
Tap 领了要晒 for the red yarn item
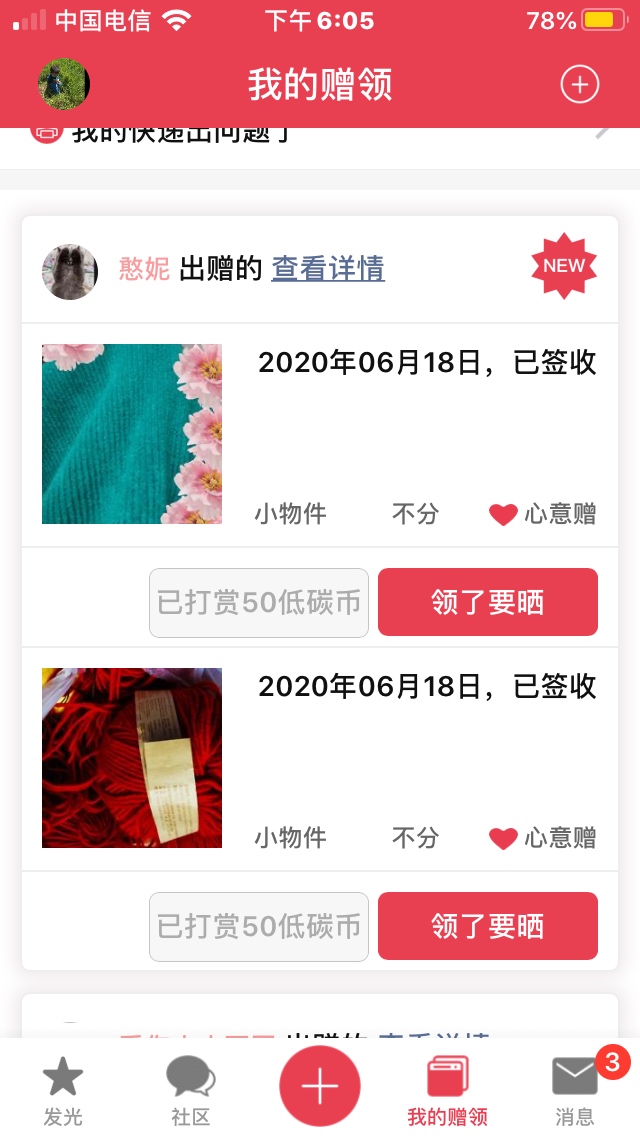(x=487, y=926)
